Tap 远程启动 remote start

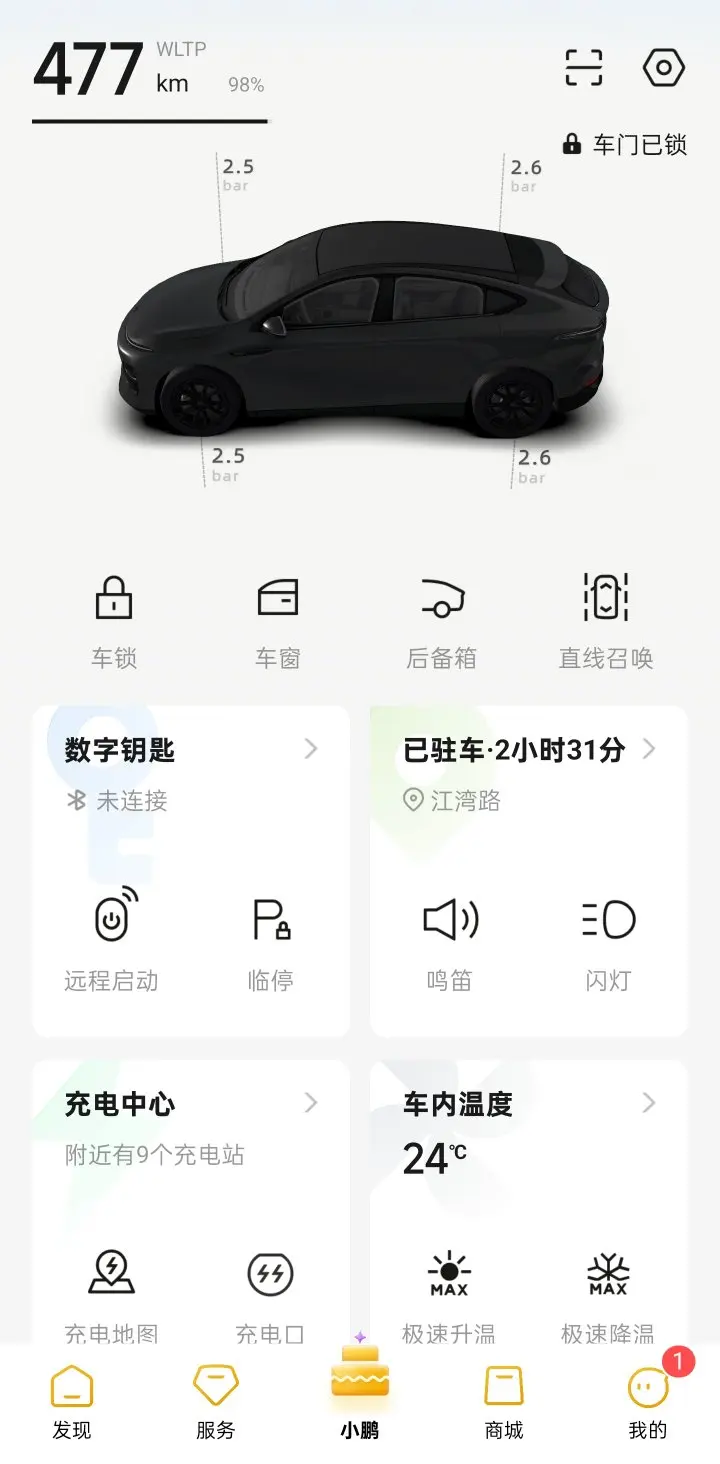[111, 938]
